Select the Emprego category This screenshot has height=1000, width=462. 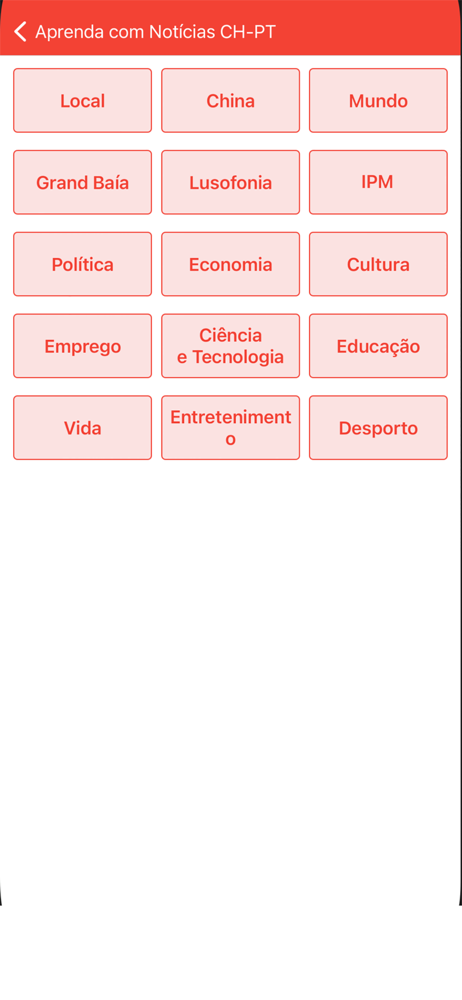pyautogui.click(x=82, y=346)
